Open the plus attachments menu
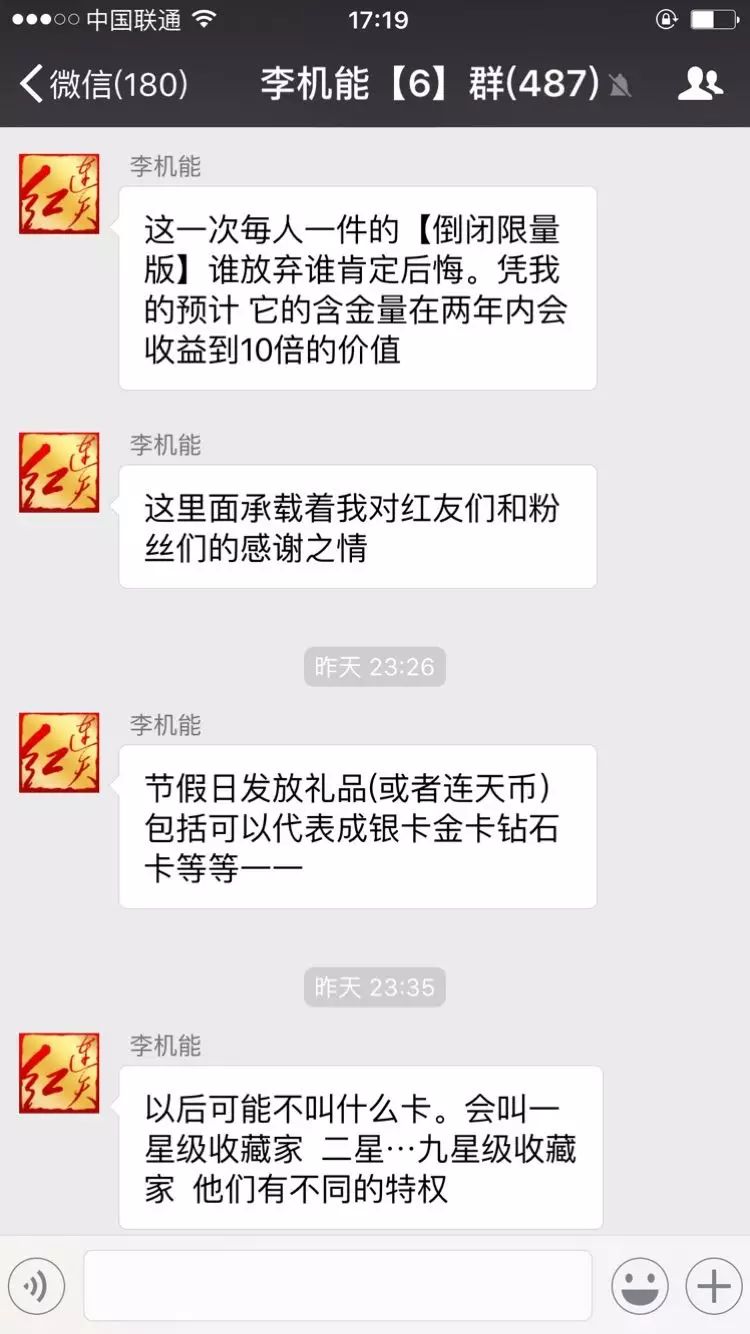Screen dimensions: 750x1334 (x=713, y=1285)
